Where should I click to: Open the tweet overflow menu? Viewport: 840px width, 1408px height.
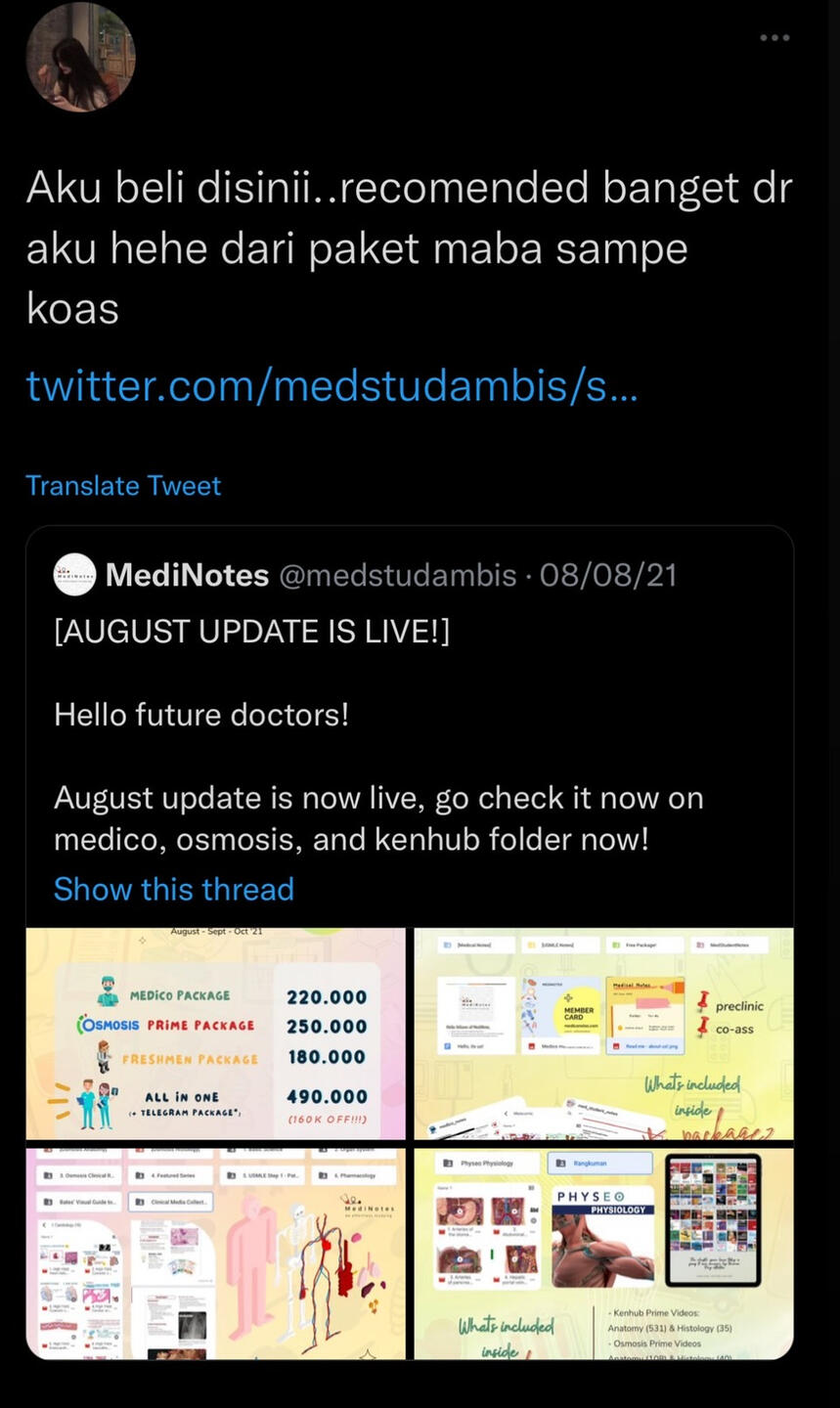click(774, 38)
